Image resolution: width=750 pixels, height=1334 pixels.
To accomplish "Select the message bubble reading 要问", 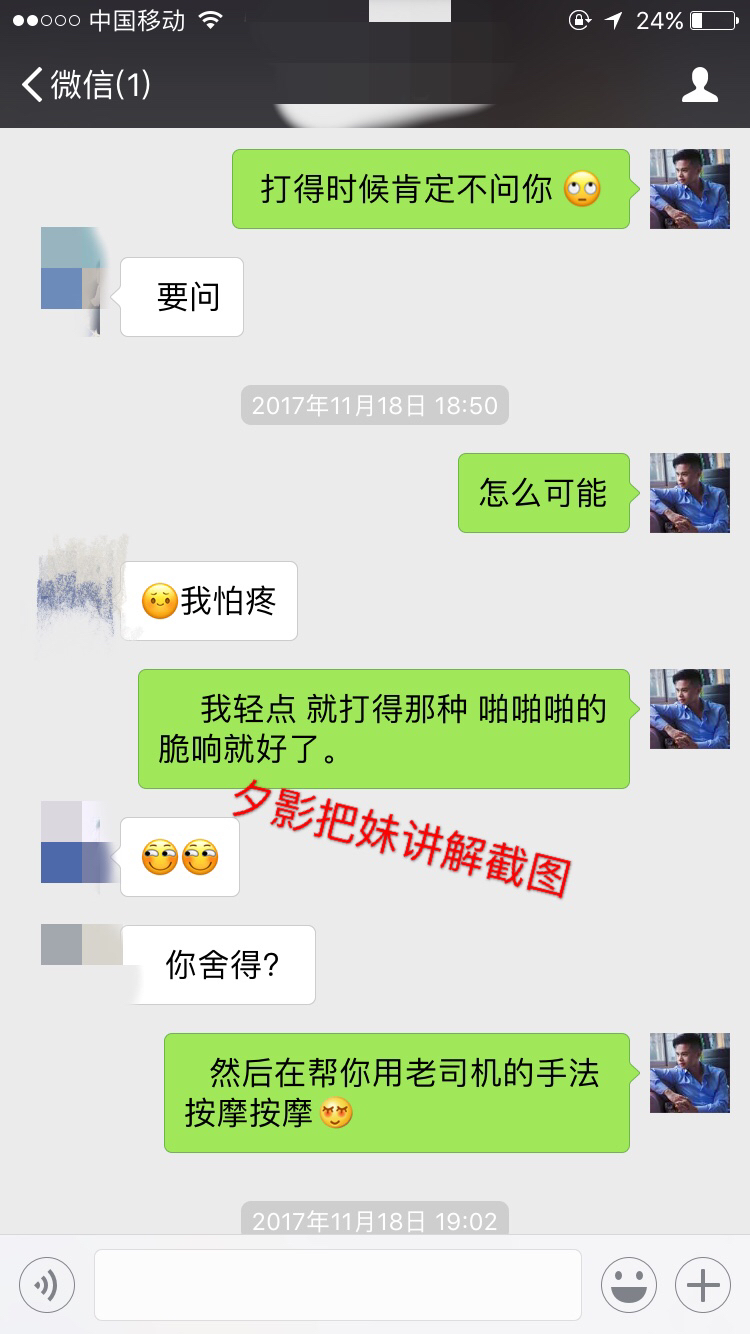I will click(x=181, y=296).
